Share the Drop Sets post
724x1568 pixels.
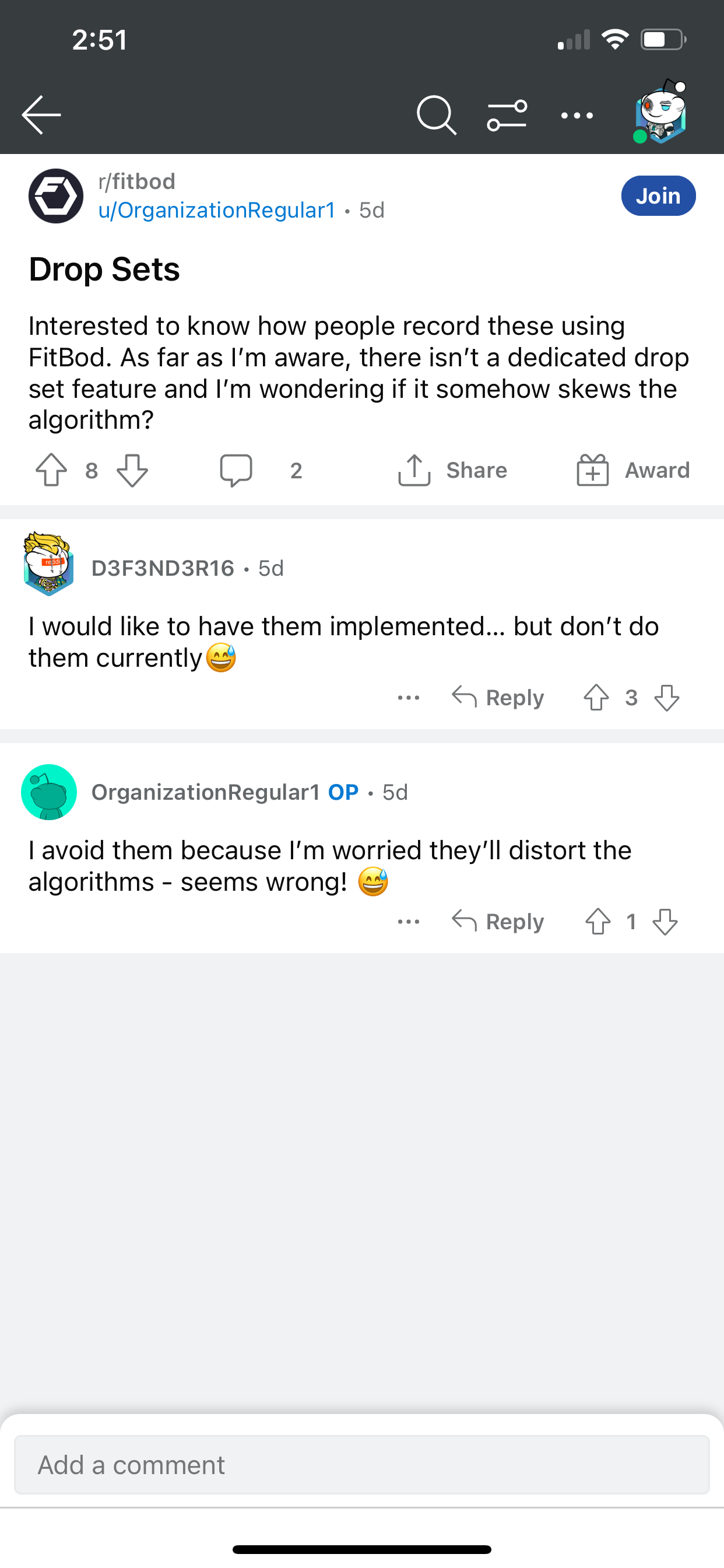pyautogui.click(x=453, y=470)
